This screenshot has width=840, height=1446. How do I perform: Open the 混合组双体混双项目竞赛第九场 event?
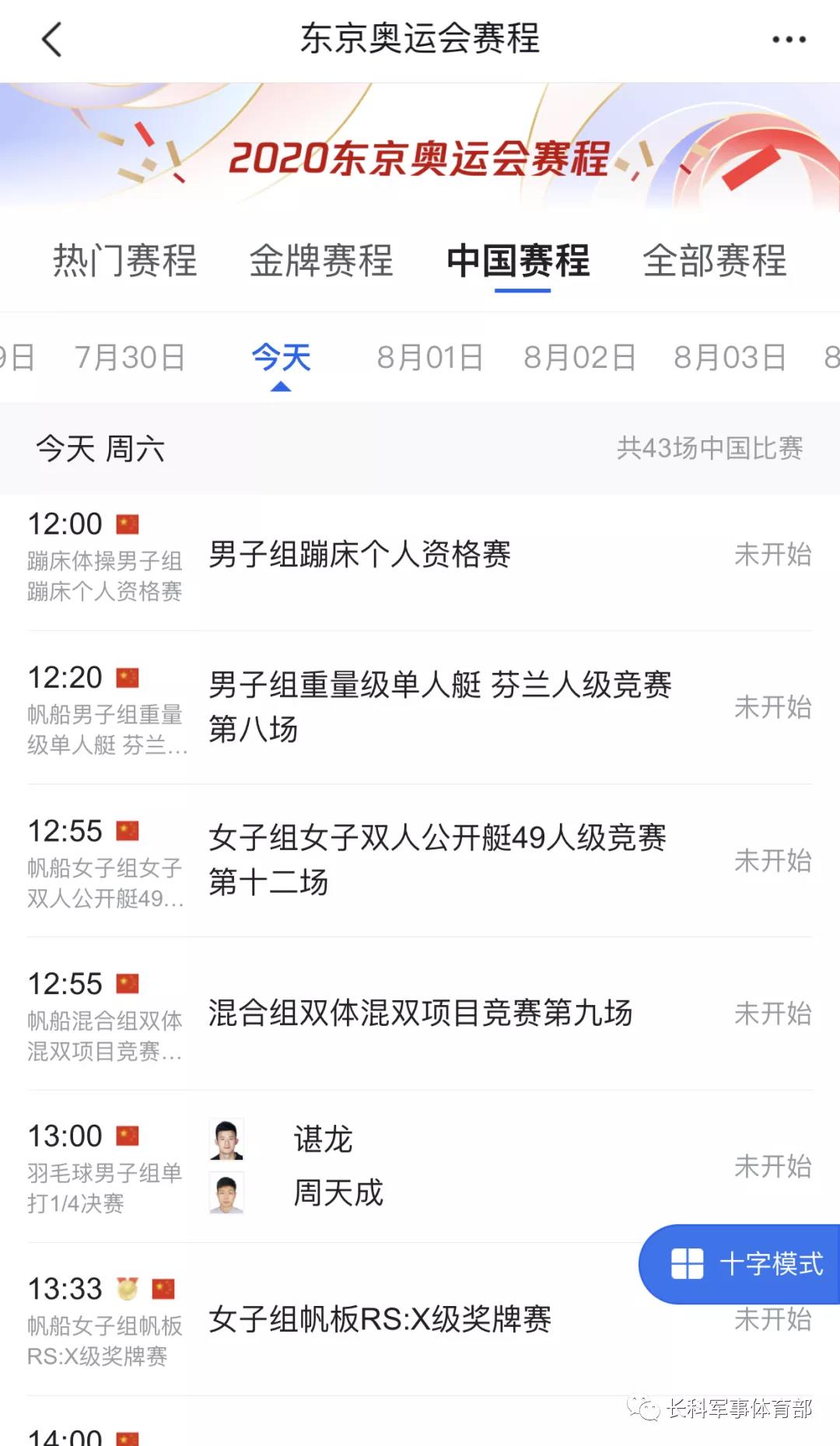tap(420, 1013)
